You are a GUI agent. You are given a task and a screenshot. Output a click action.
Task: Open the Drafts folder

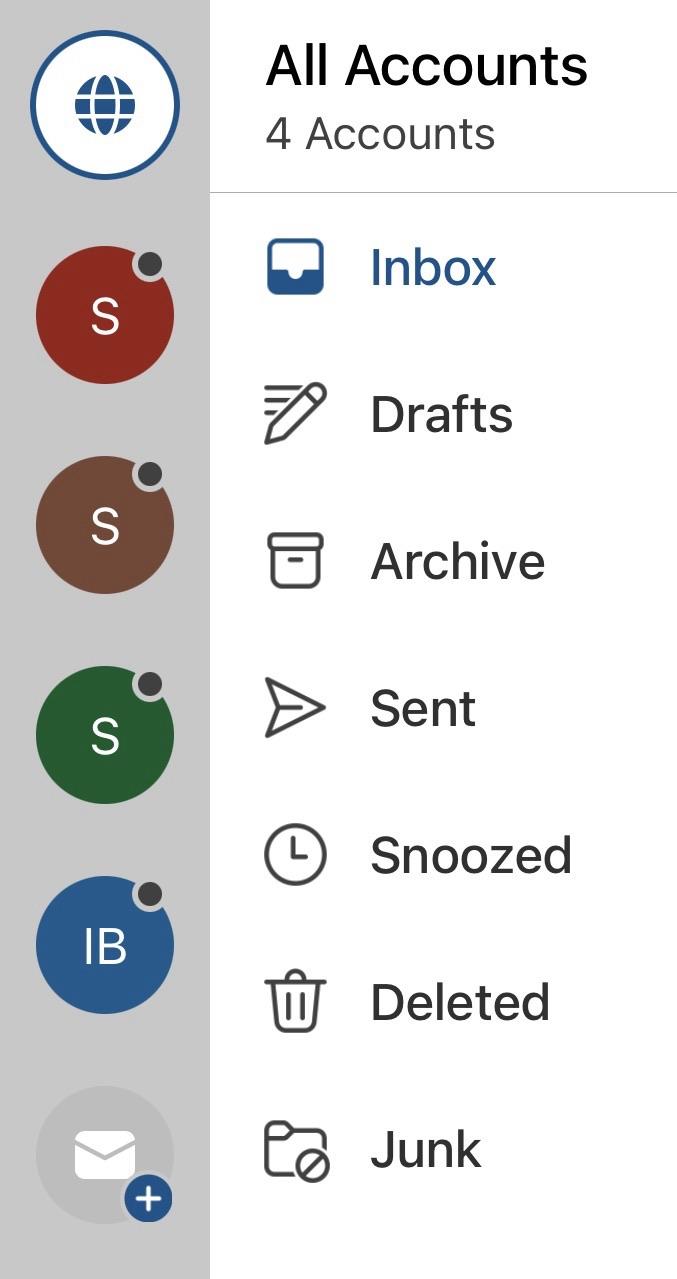coord(440,414)
